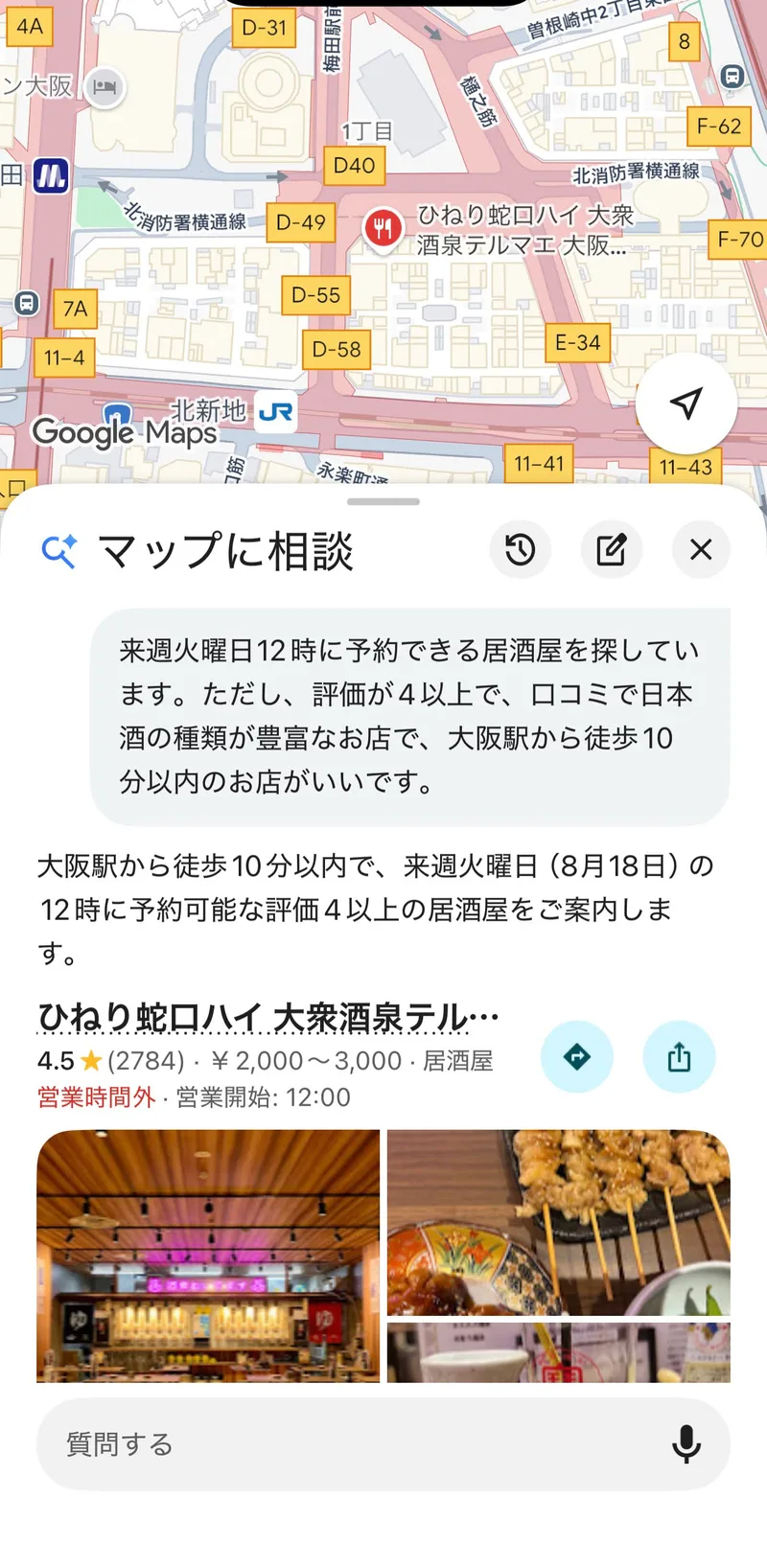
Task: Select the restaurant pin on the map
Action: 383,228
